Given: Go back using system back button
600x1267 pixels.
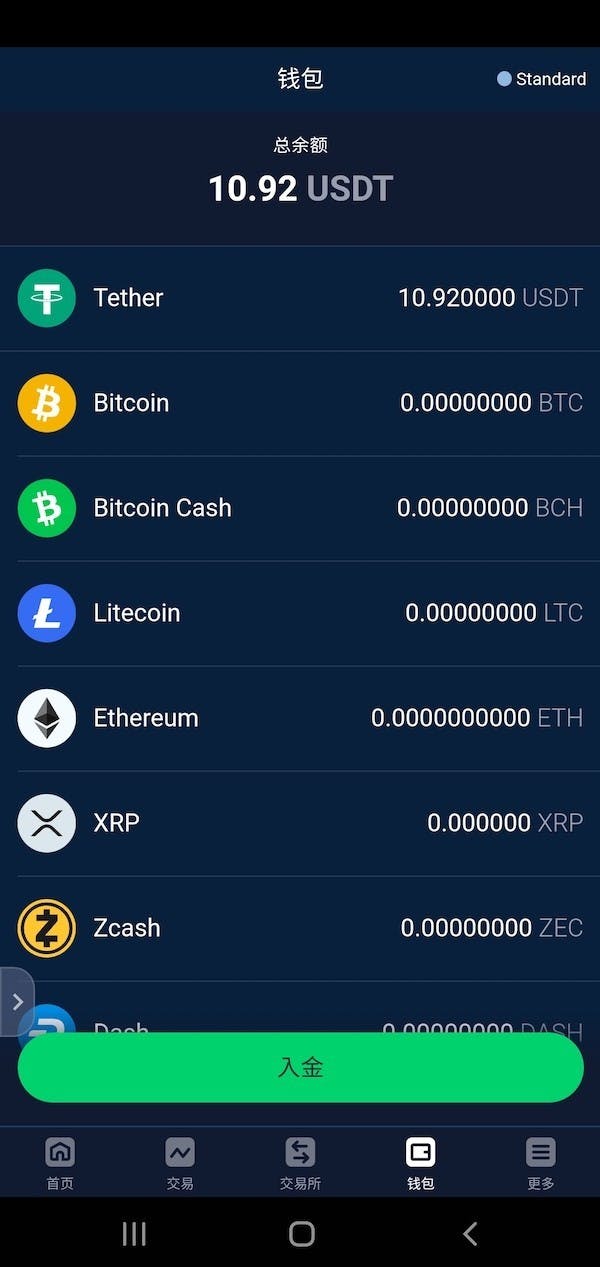Looking at the screenshot, I should [470, 1234].
